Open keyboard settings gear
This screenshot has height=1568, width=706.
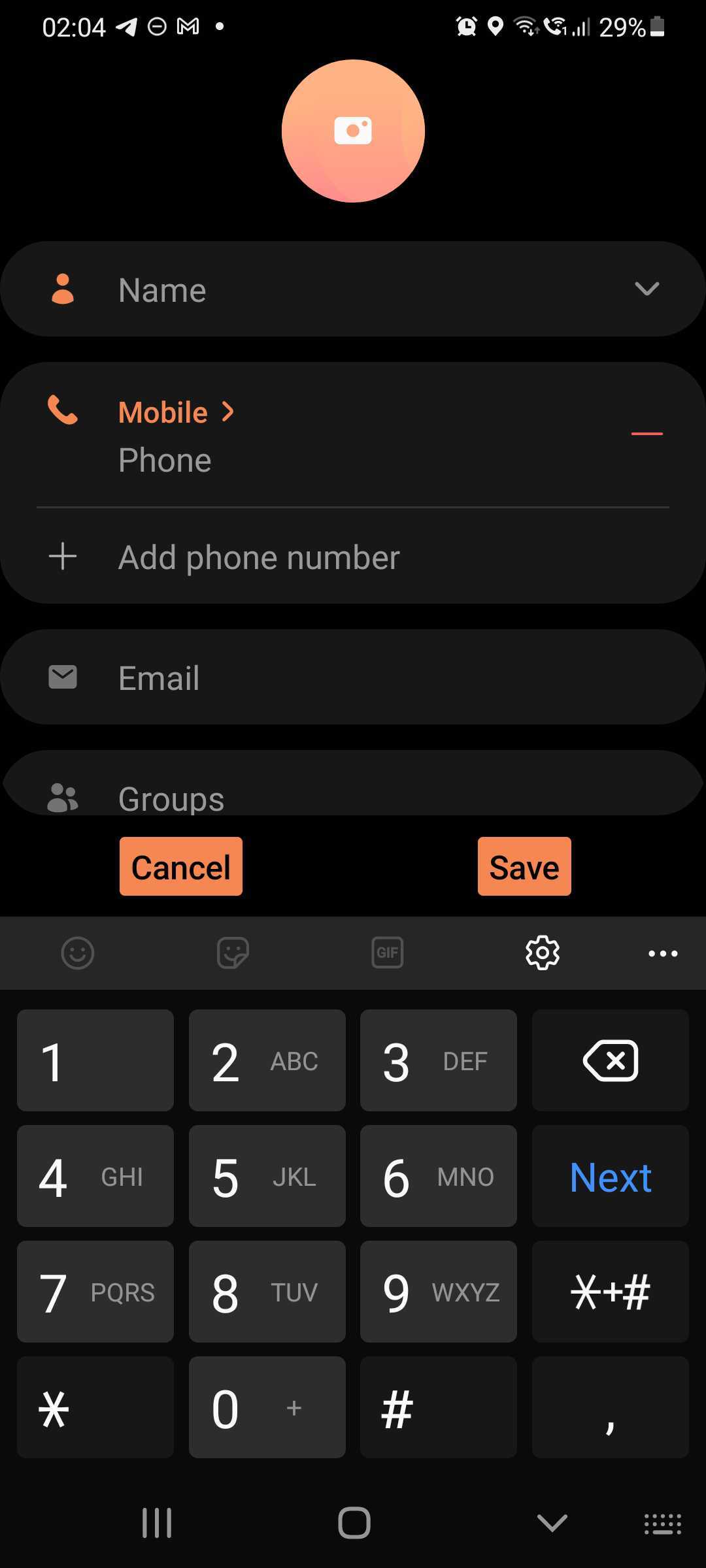click(x=543, y=953)
